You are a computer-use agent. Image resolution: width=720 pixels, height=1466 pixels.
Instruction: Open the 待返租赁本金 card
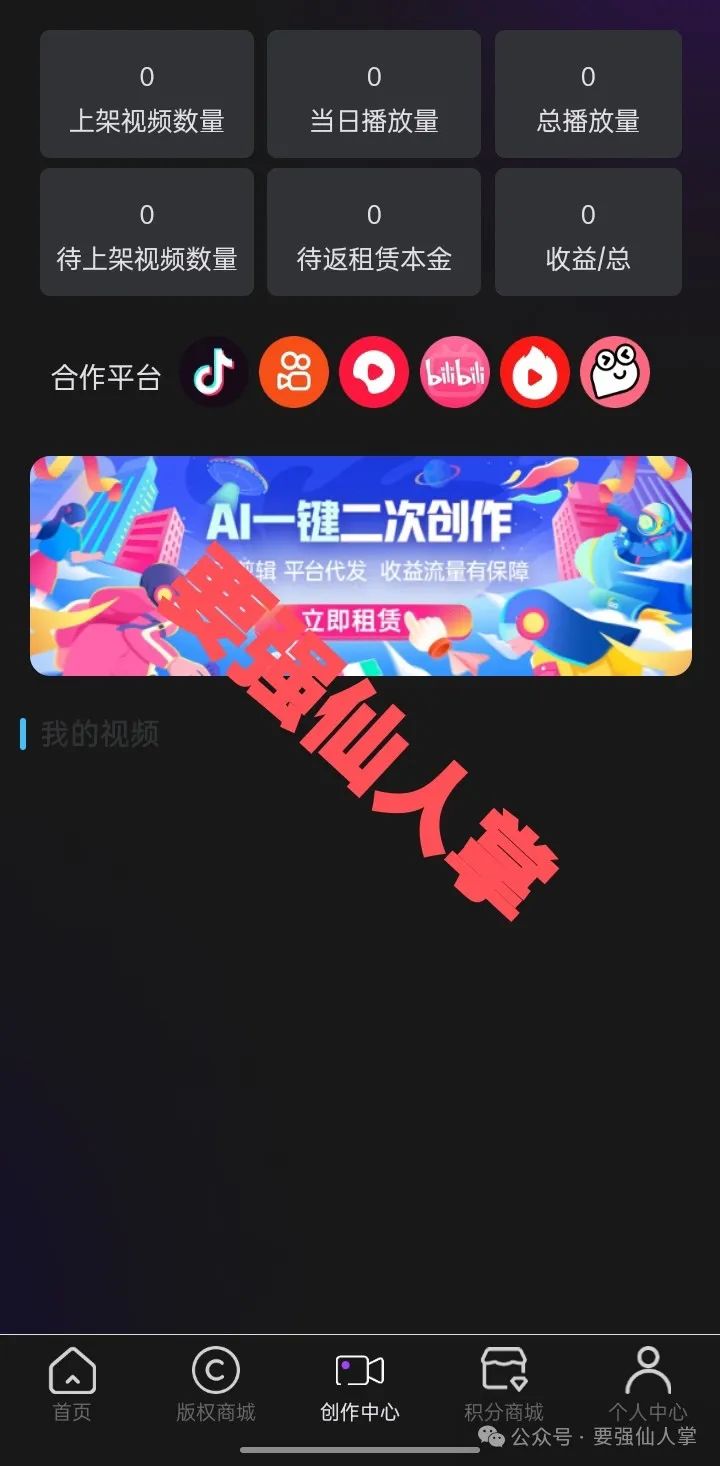coord(374,232)
